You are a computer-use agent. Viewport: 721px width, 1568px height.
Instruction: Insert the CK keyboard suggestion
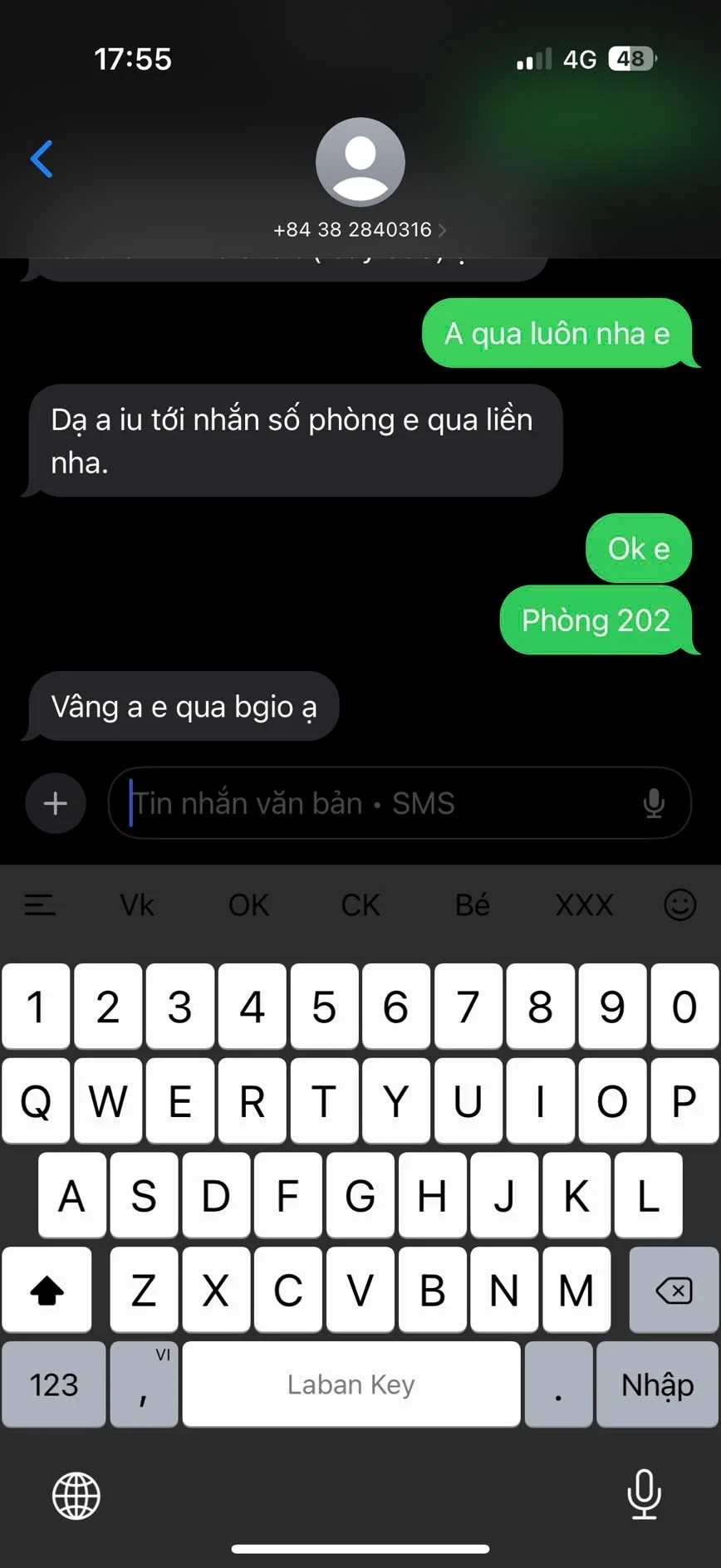coord(360,904)
